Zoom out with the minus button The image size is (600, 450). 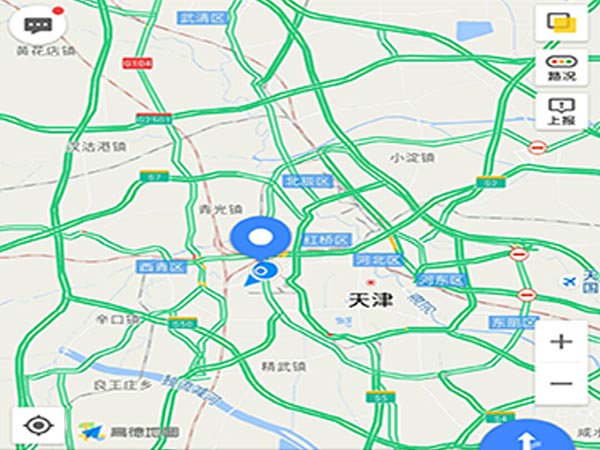tap(561, 384)
